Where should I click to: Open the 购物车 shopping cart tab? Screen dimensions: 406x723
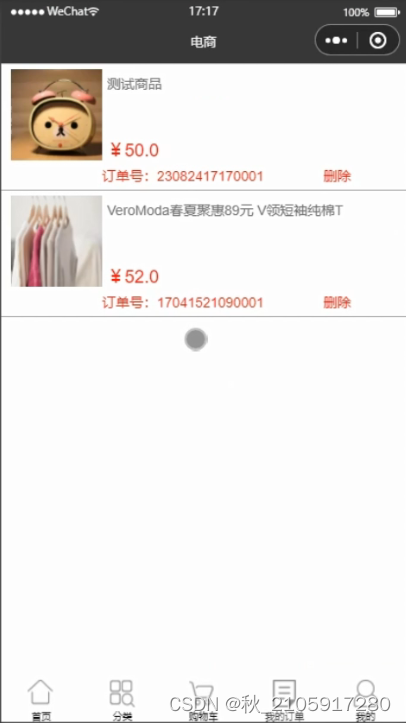pos(203,700)
